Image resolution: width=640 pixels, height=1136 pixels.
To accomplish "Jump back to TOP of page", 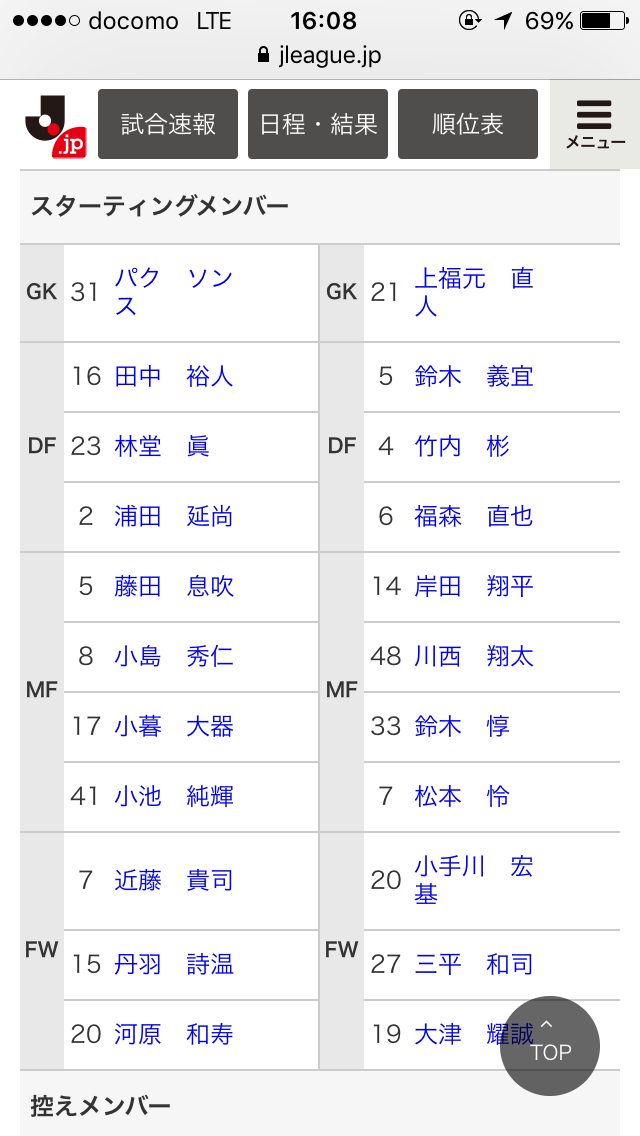I will click(550, 1045).
